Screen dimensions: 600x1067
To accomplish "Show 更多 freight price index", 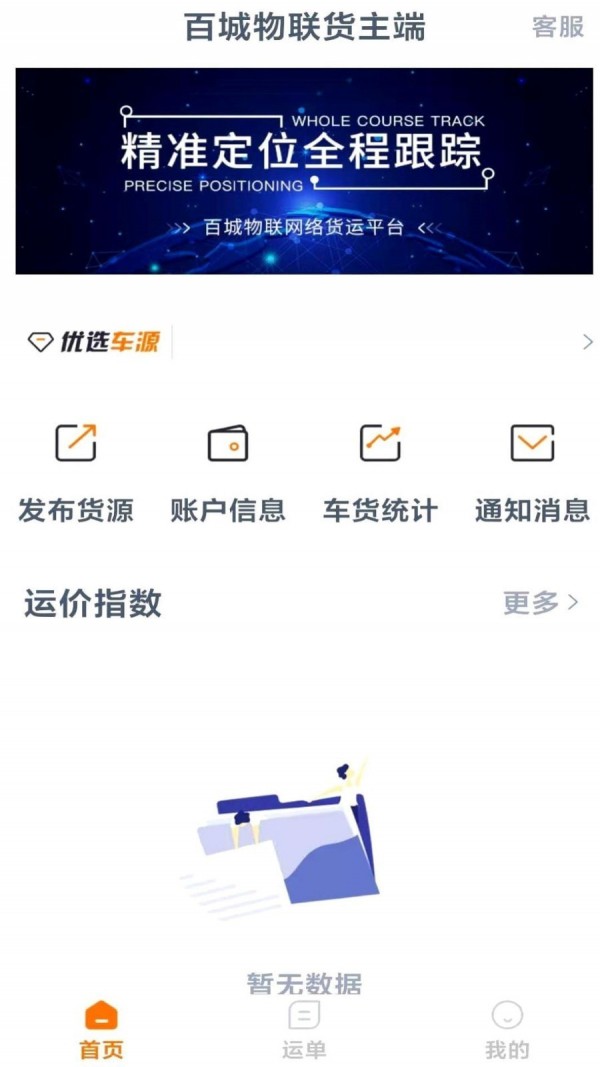I will tap(540, 603).
